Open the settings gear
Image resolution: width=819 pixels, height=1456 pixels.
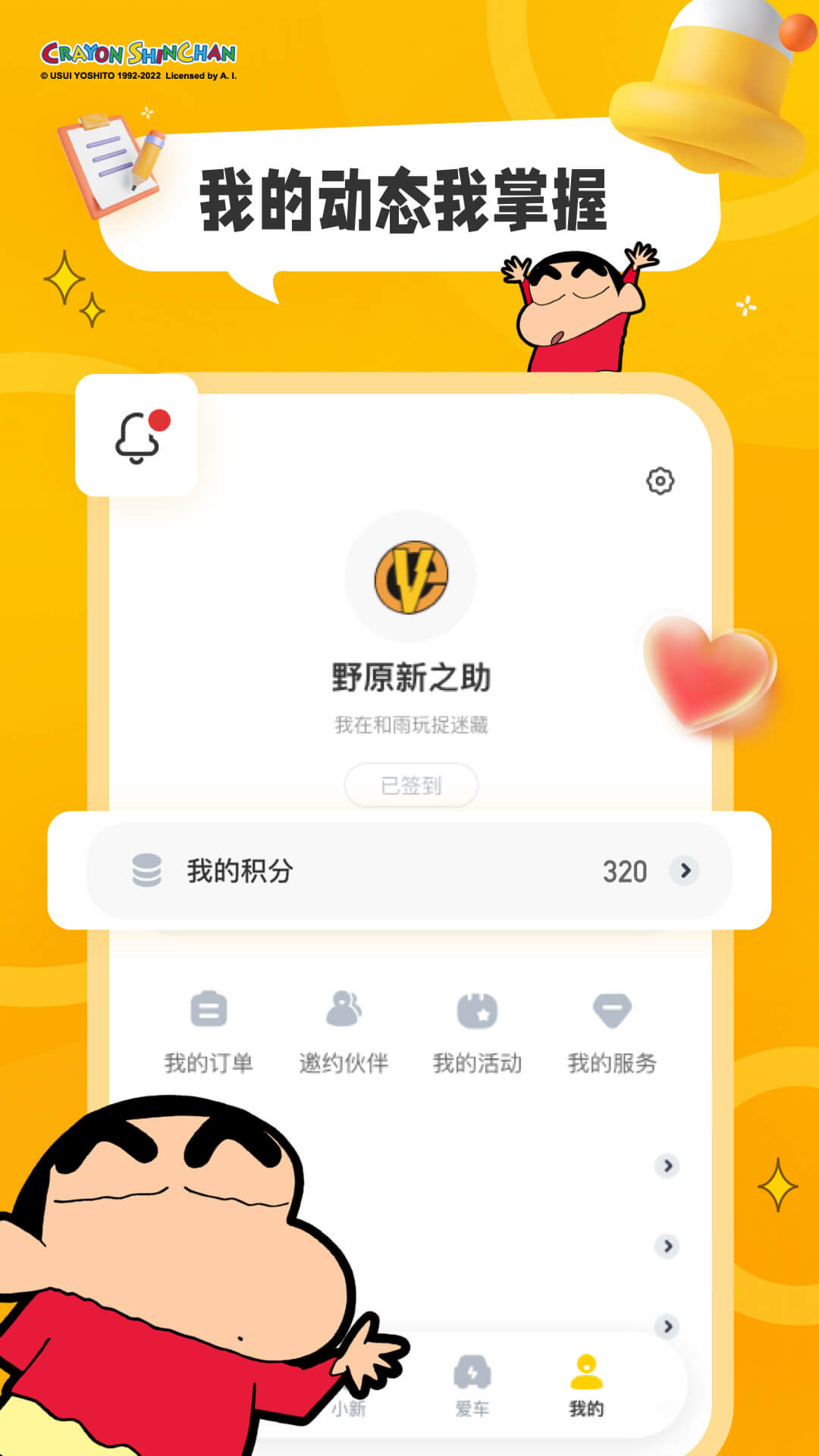660,480
